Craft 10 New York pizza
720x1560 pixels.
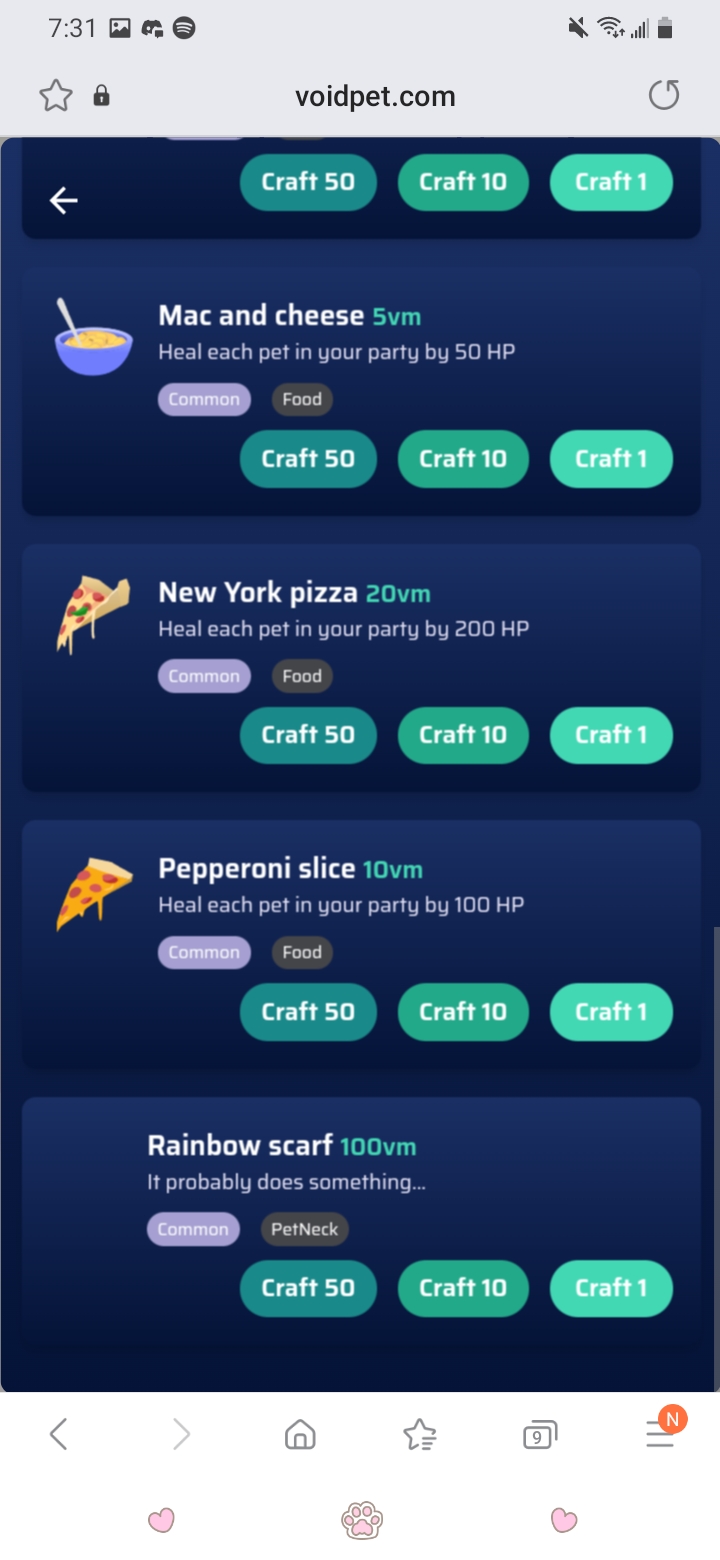[463, 735]
